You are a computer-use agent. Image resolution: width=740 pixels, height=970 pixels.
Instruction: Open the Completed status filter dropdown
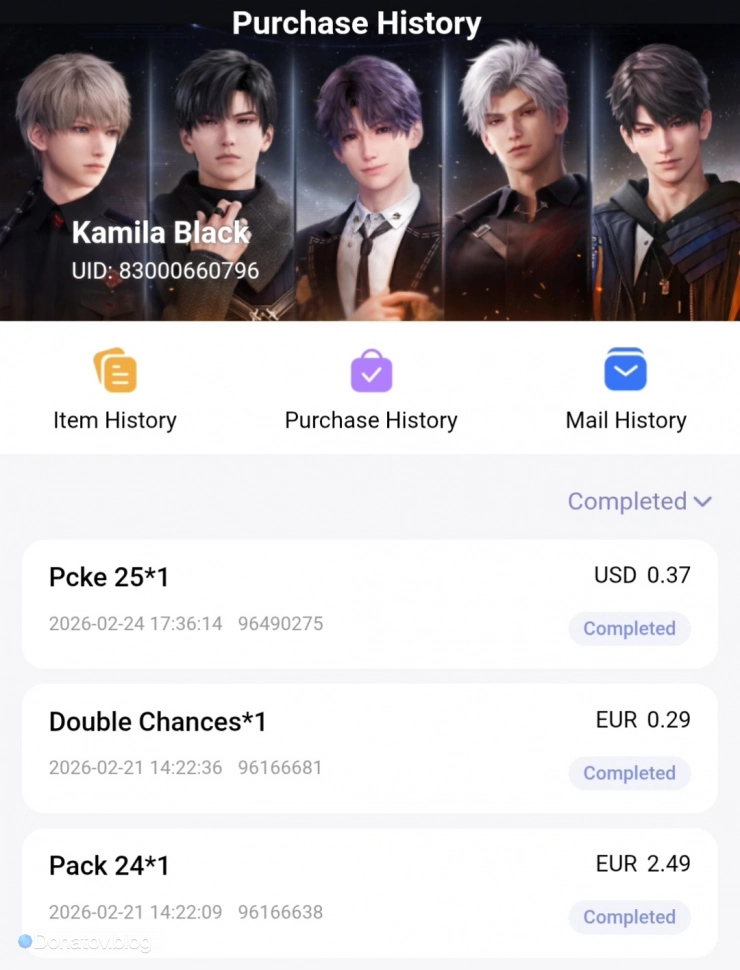(x=640, y=501)
